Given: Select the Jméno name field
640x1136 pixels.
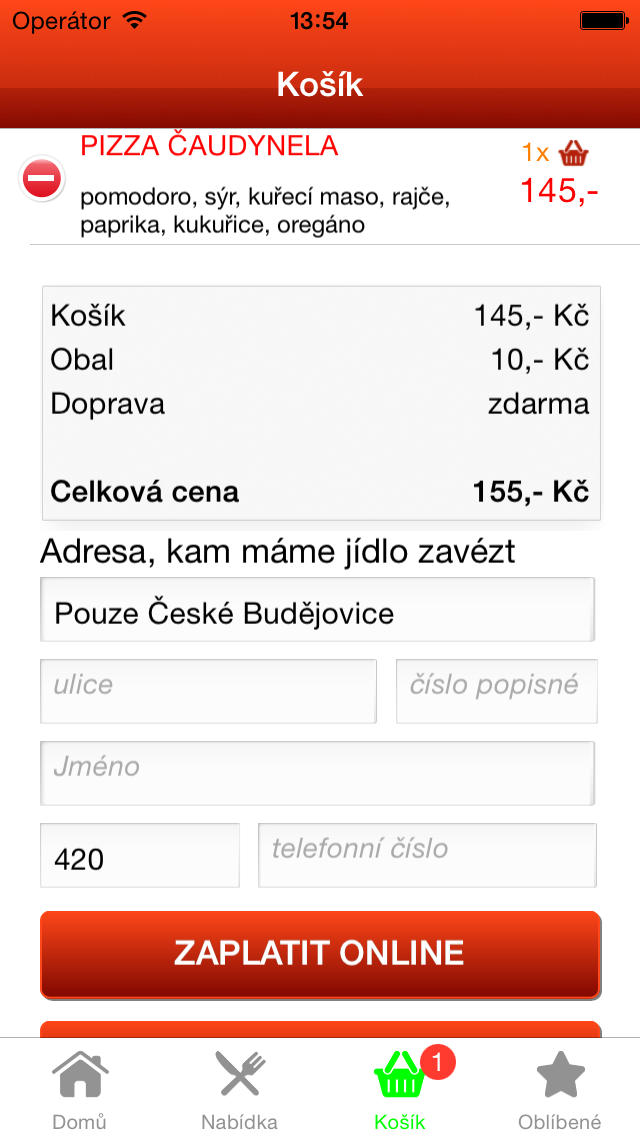Looking at the screenshot, I should point(317,773).
